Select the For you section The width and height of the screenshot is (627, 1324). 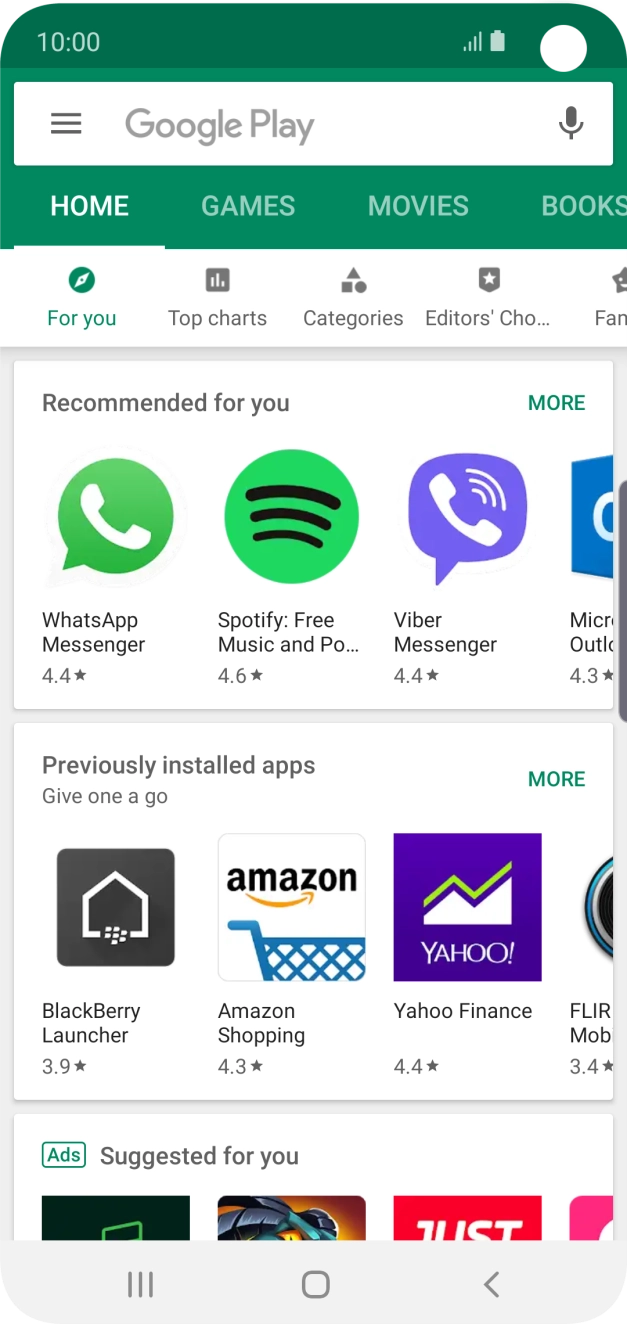click(x=82, y=297)
